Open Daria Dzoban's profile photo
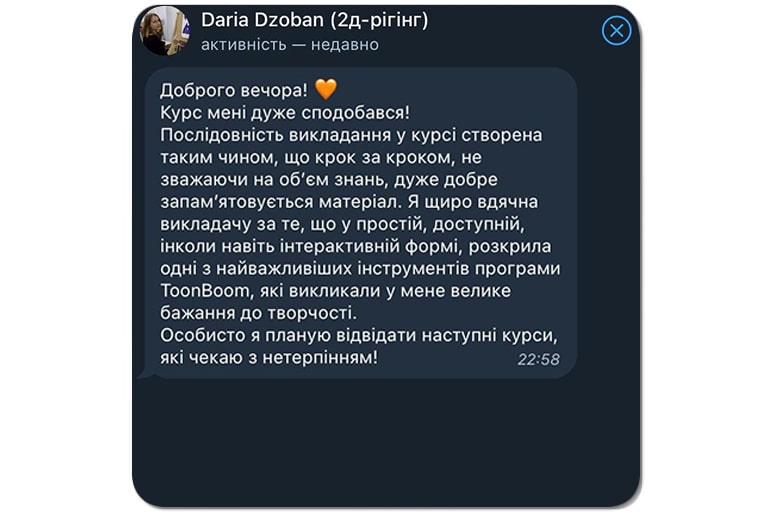This screenshot has width=768, height=516. [x=165, y=31]
